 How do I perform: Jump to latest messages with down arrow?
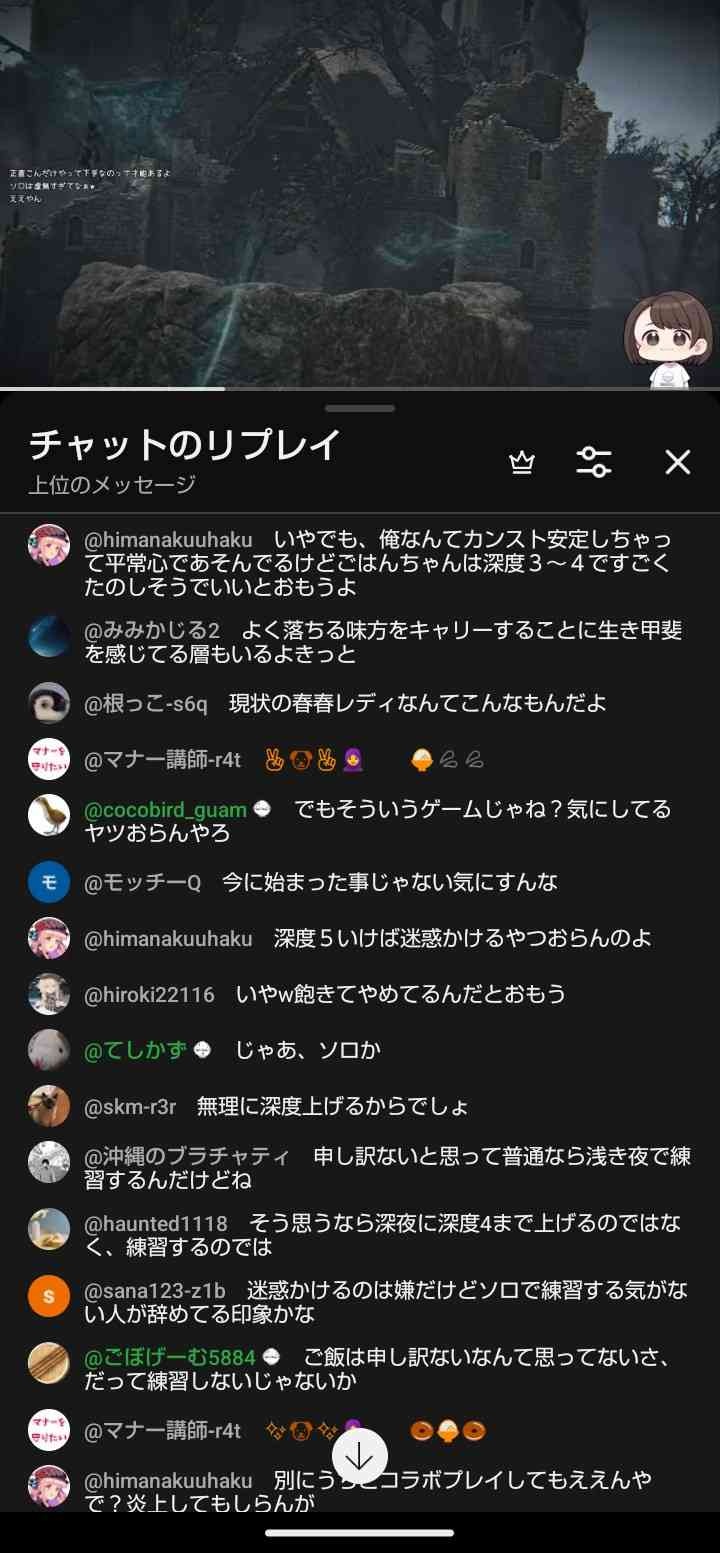pos(359,1456)
